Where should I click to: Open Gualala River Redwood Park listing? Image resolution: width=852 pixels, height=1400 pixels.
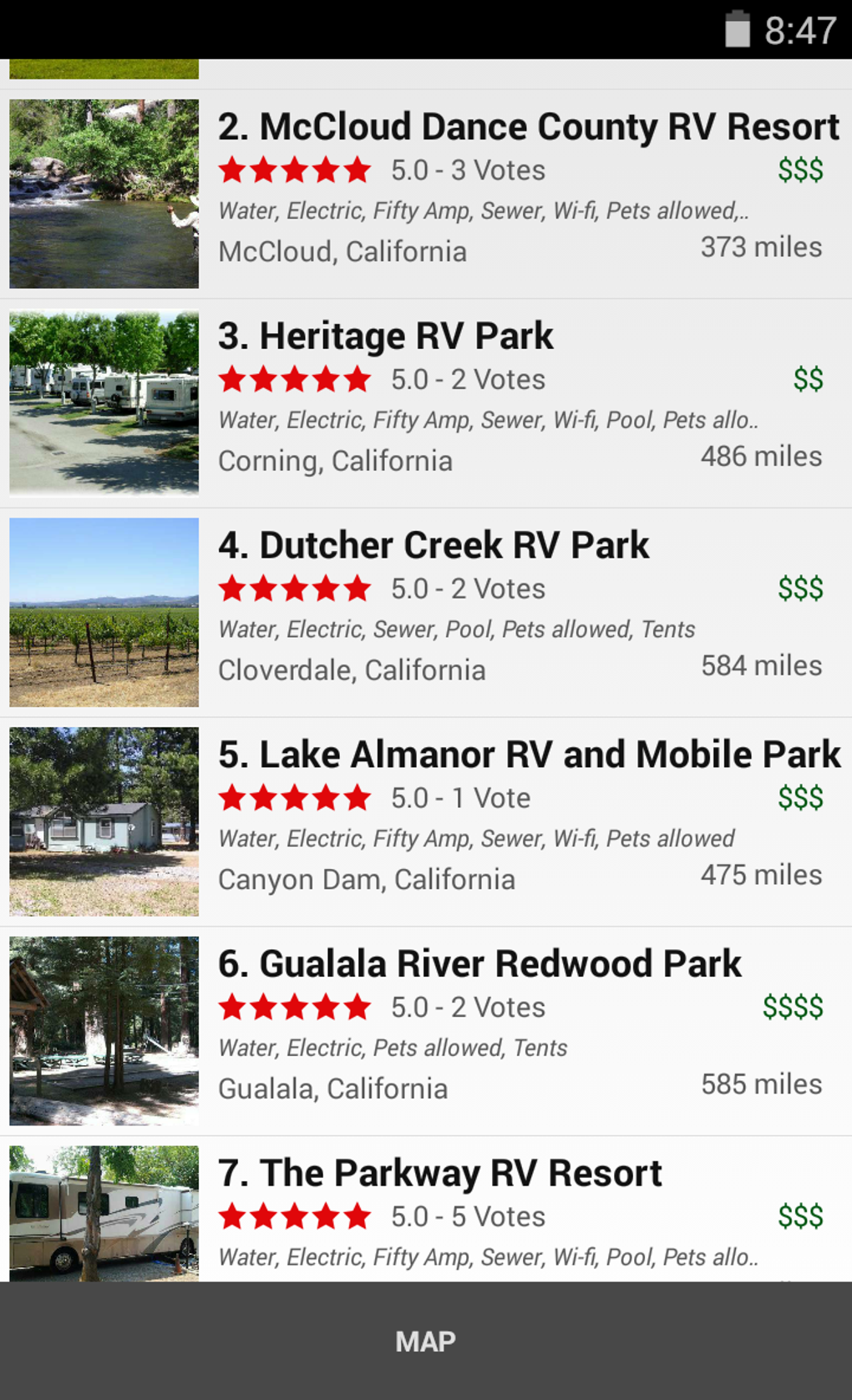tap(479, 964)
